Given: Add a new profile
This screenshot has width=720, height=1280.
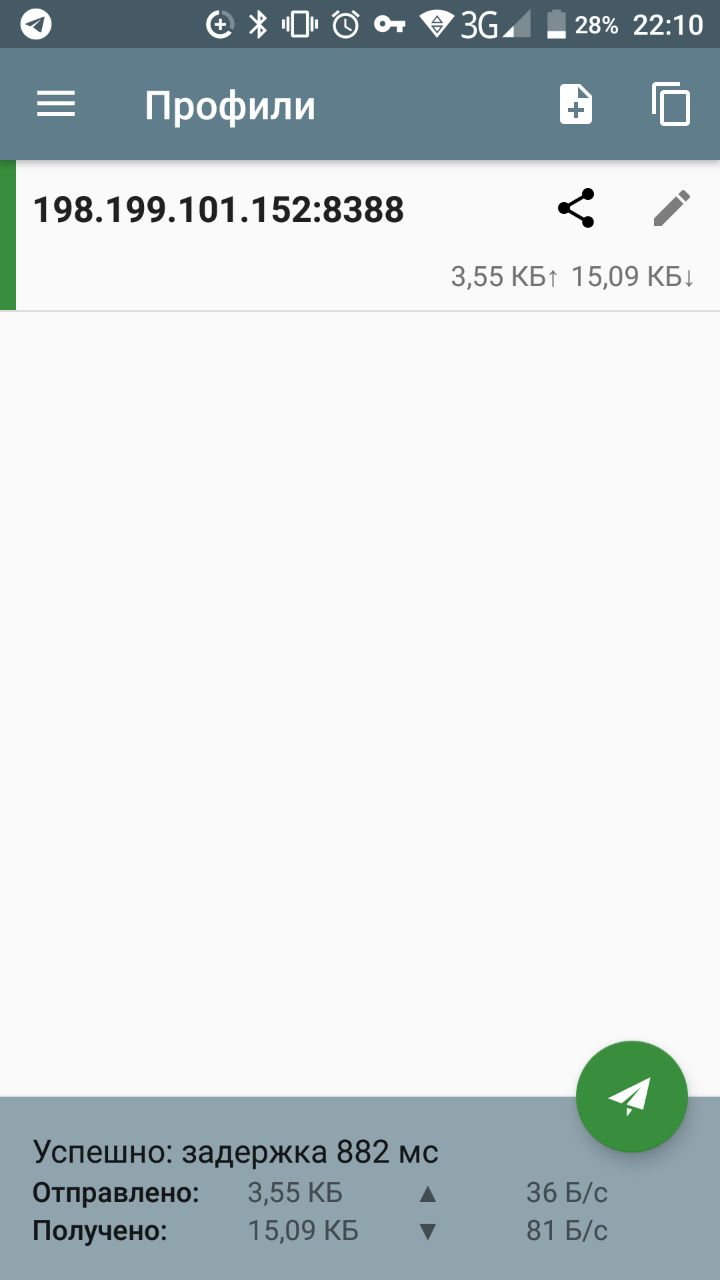Looking at the screenshot, I should pyautogui.click(x=575, y=105).
